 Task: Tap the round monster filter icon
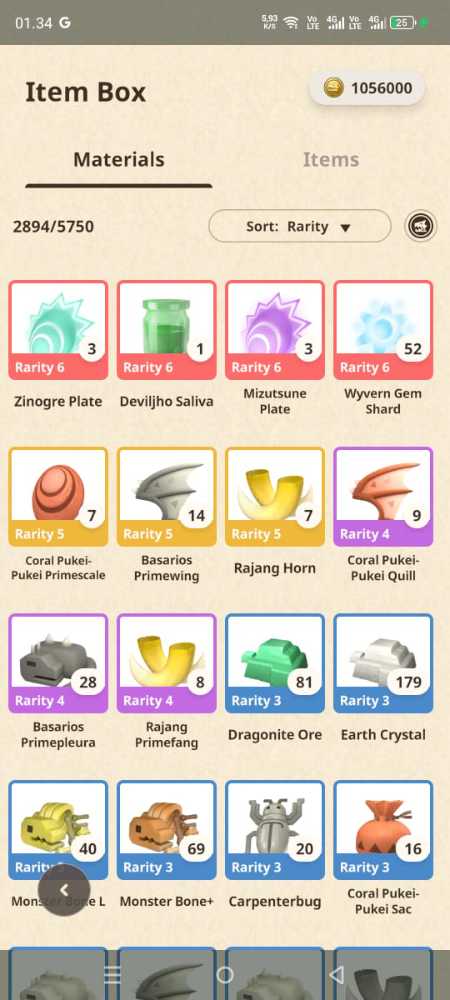[x=421, y=226]
